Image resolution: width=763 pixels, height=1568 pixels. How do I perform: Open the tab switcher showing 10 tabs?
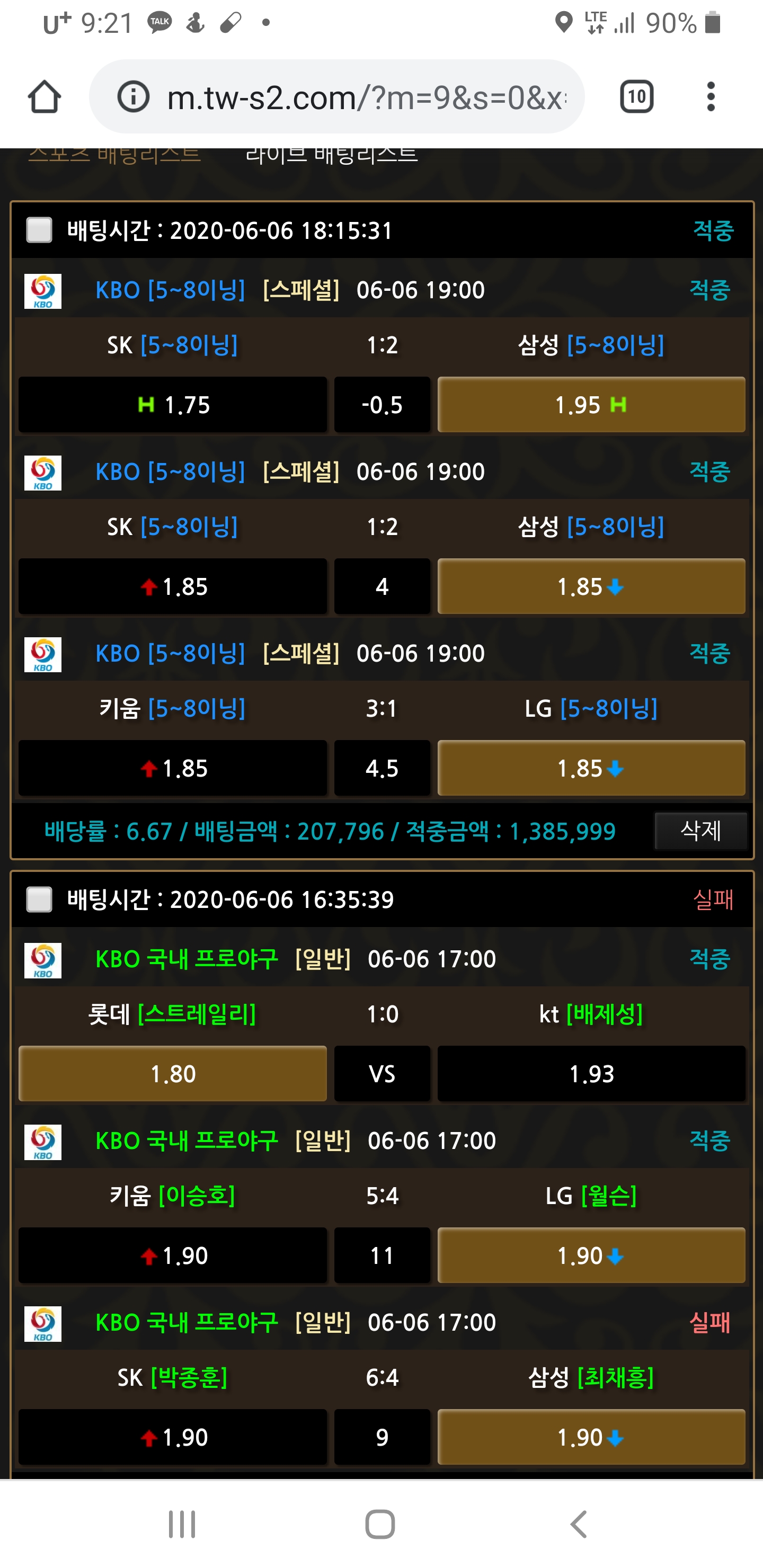(x=636, y=97)
